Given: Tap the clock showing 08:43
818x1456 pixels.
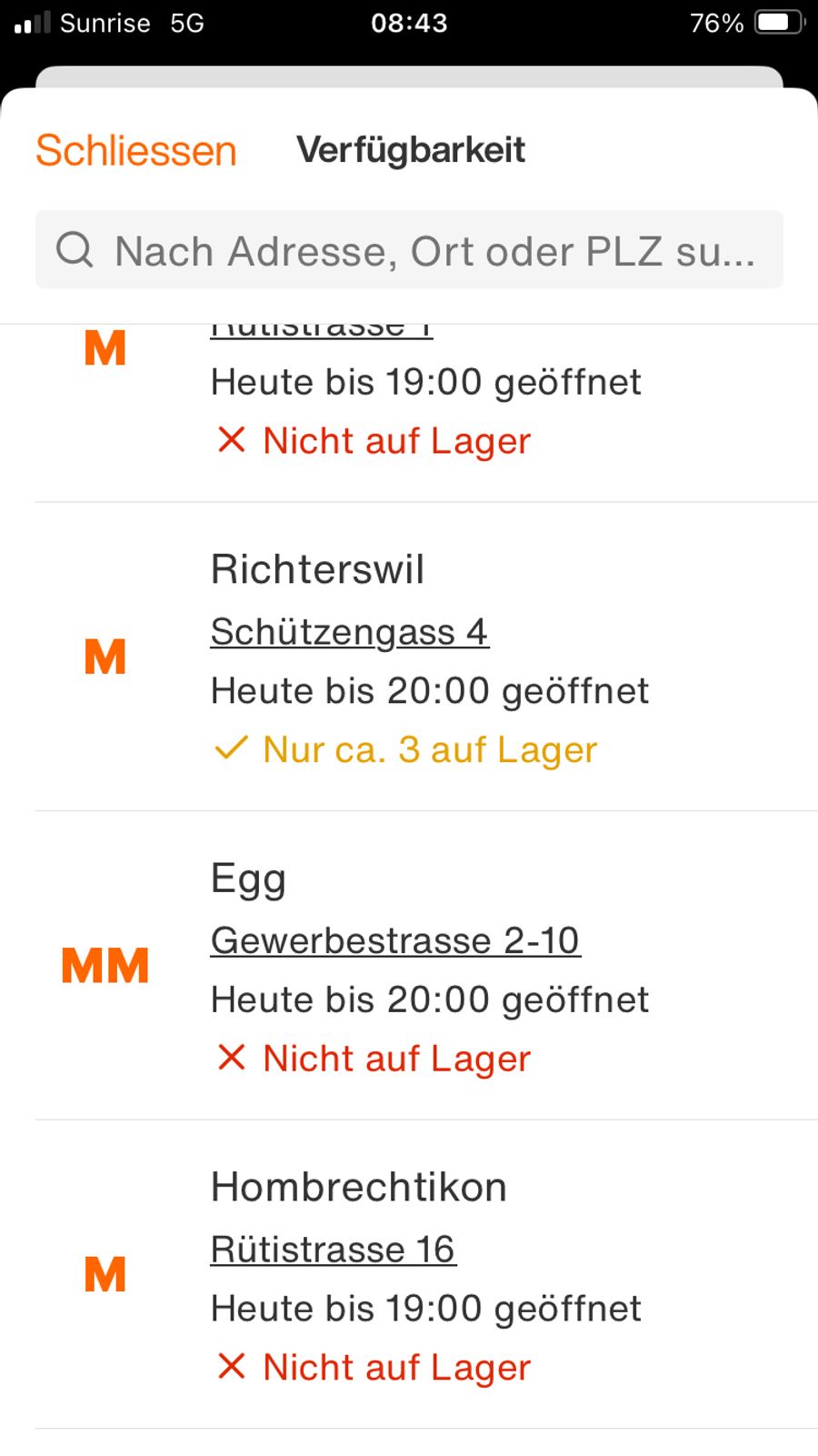Looking at the screenshot, I should click(x=409, y=22).
